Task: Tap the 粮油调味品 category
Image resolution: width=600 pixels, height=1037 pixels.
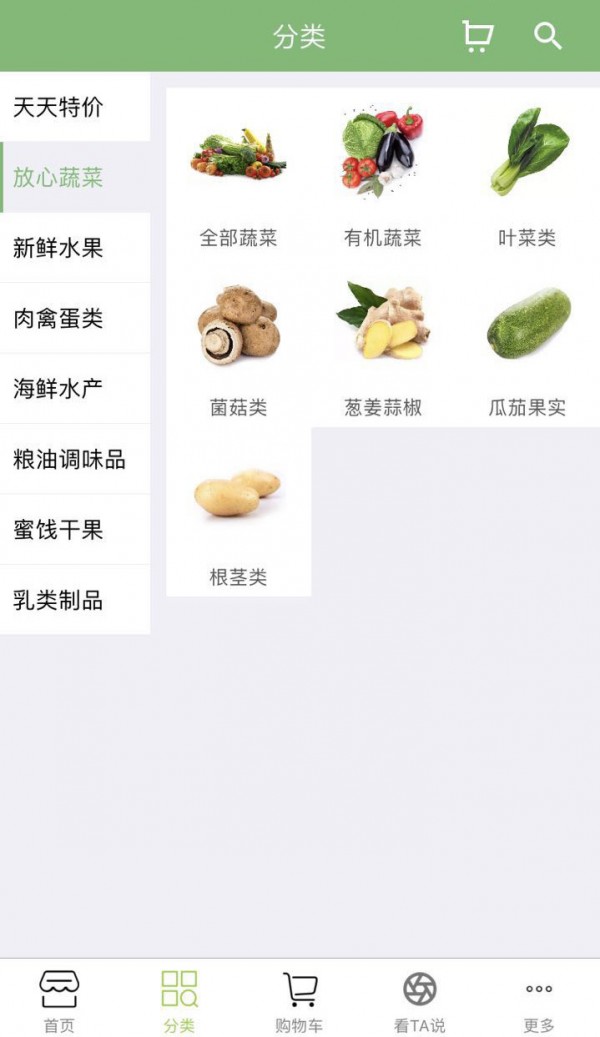Action: [75, 459]
